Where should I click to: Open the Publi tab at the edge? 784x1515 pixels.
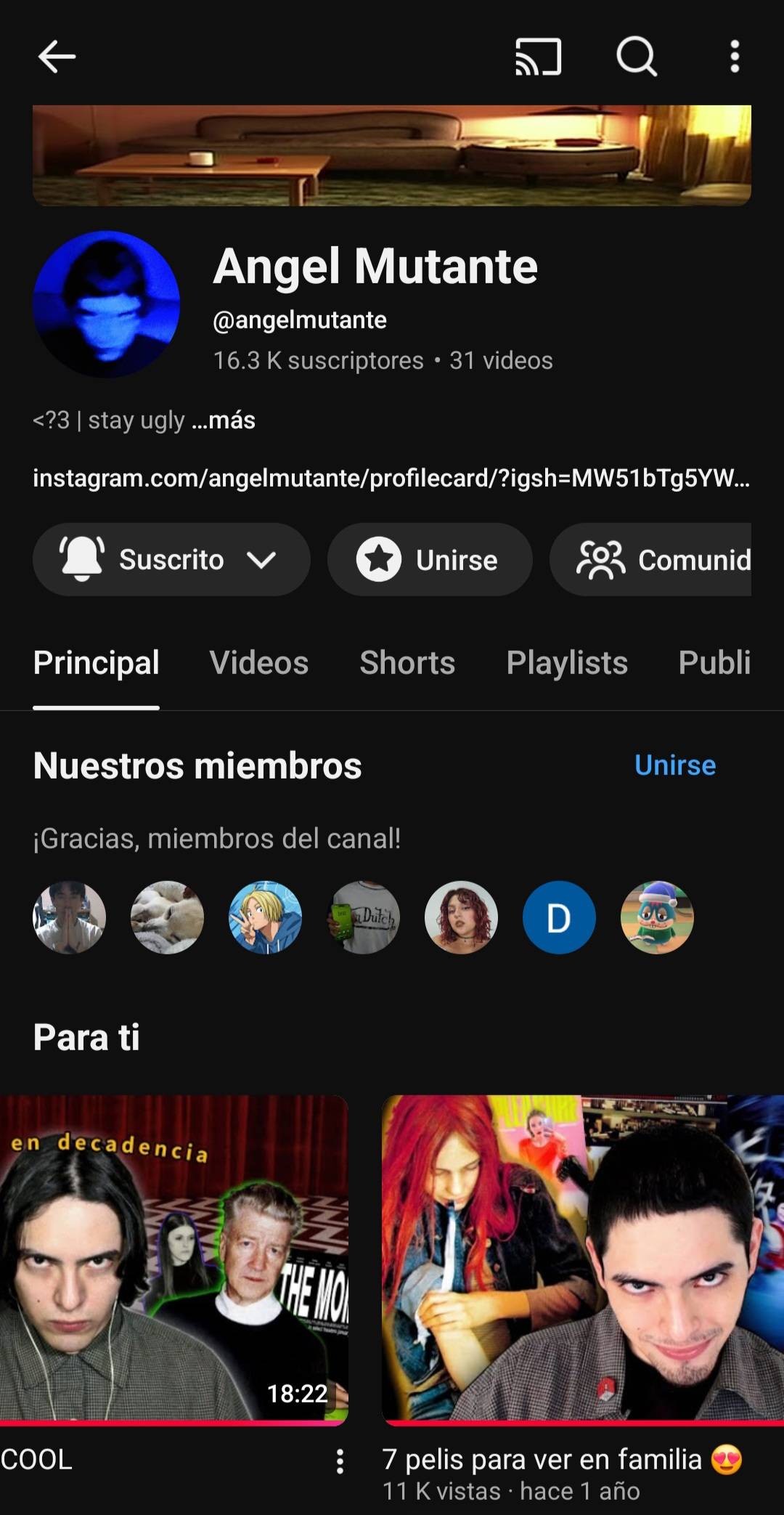tap(714, 662)
